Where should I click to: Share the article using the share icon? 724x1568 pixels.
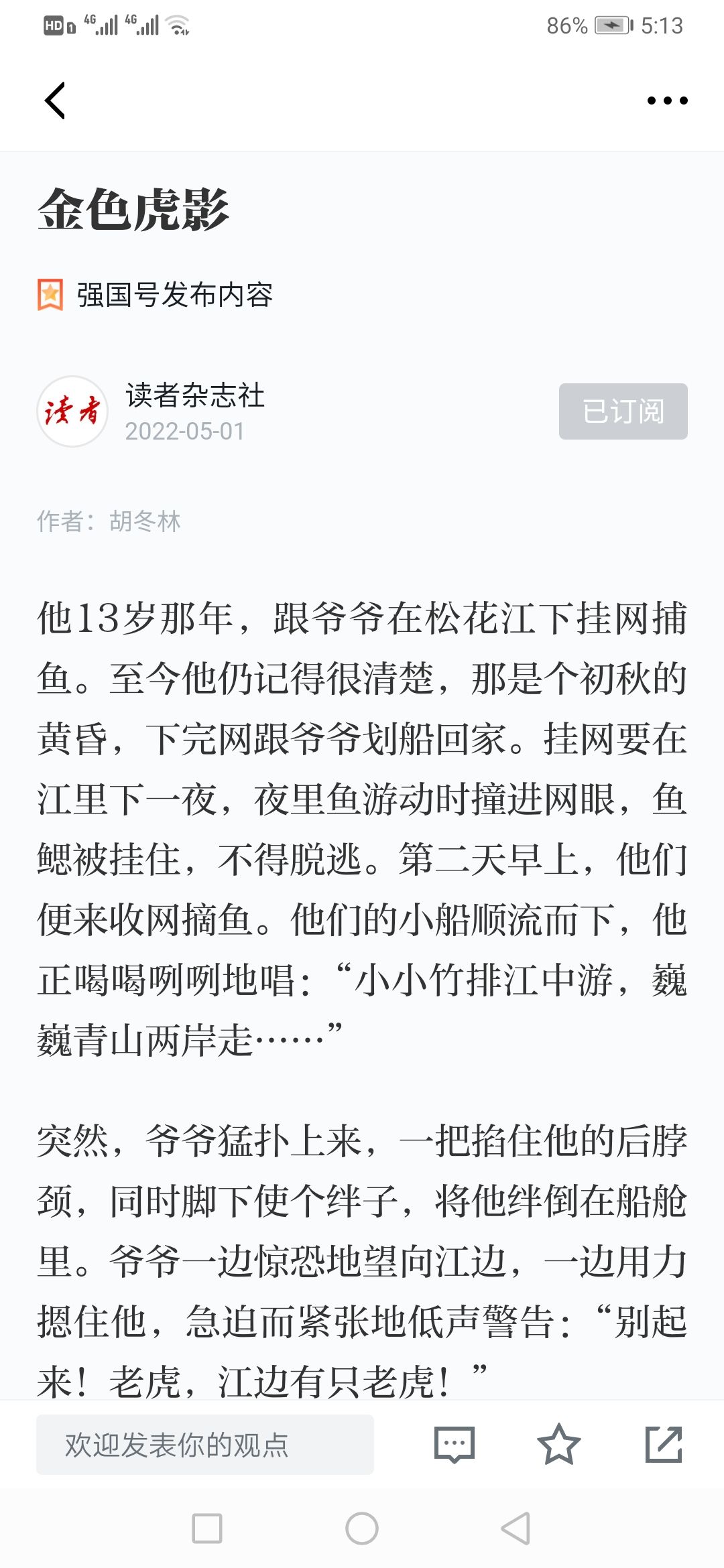[x=664, y=1444]
